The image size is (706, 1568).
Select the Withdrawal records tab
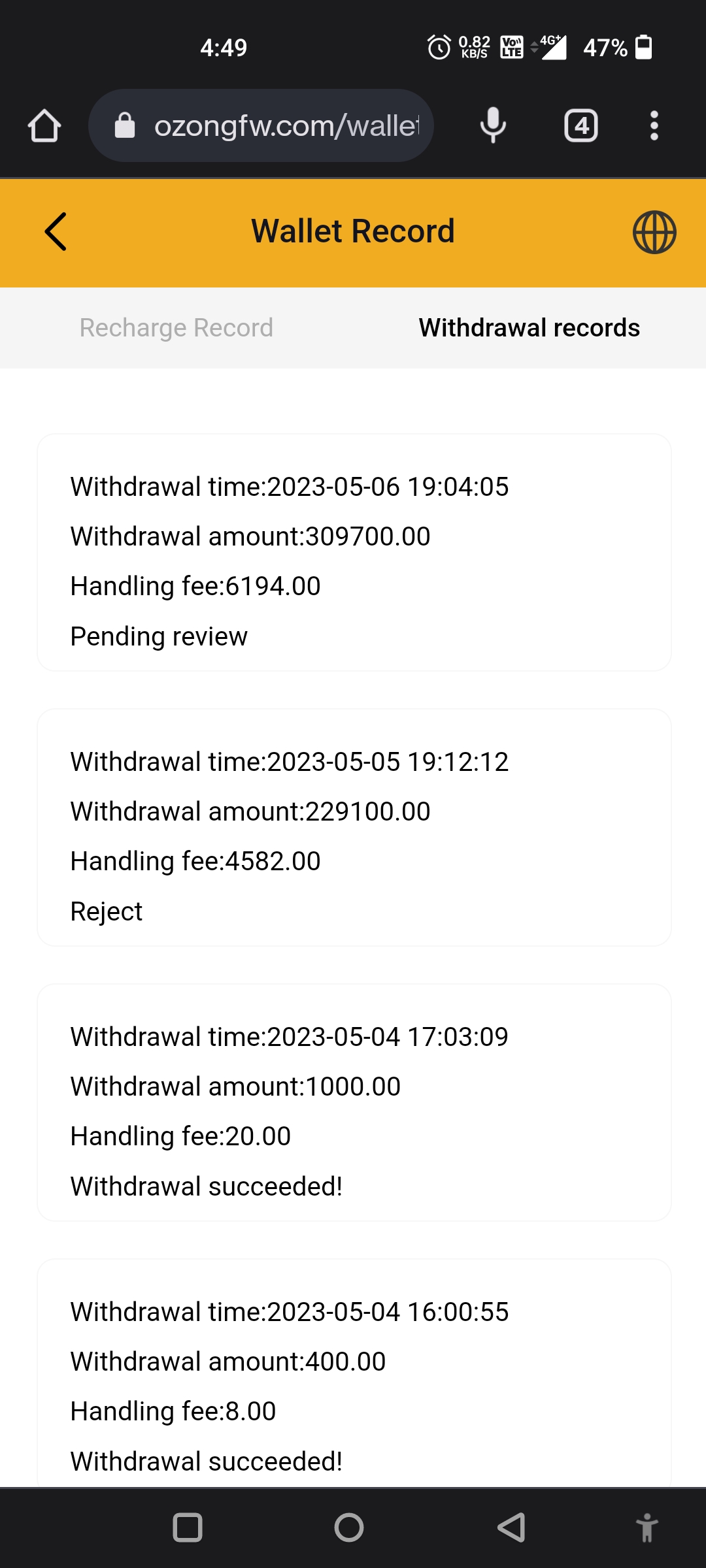(x=529, y=327)
